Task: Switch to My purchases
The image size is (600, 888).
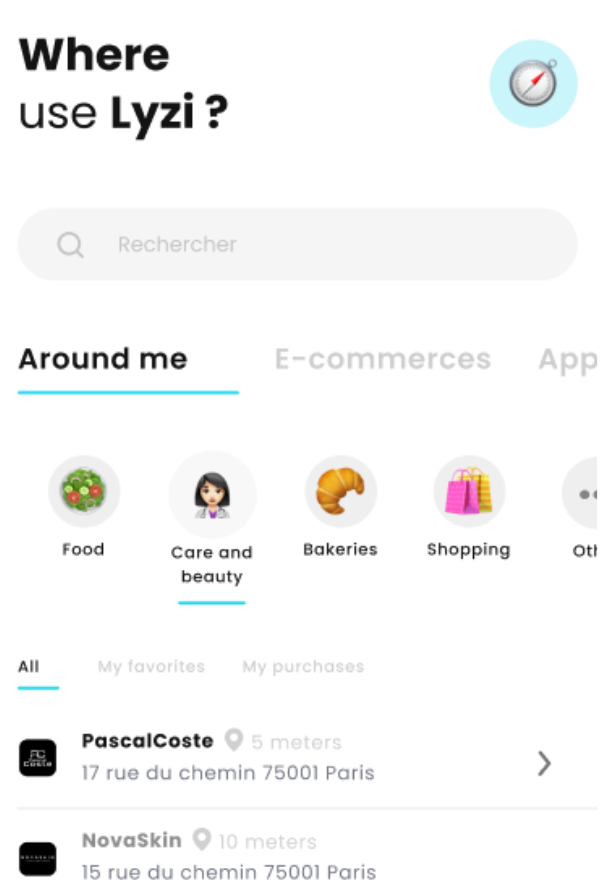Action: [303, 666]
